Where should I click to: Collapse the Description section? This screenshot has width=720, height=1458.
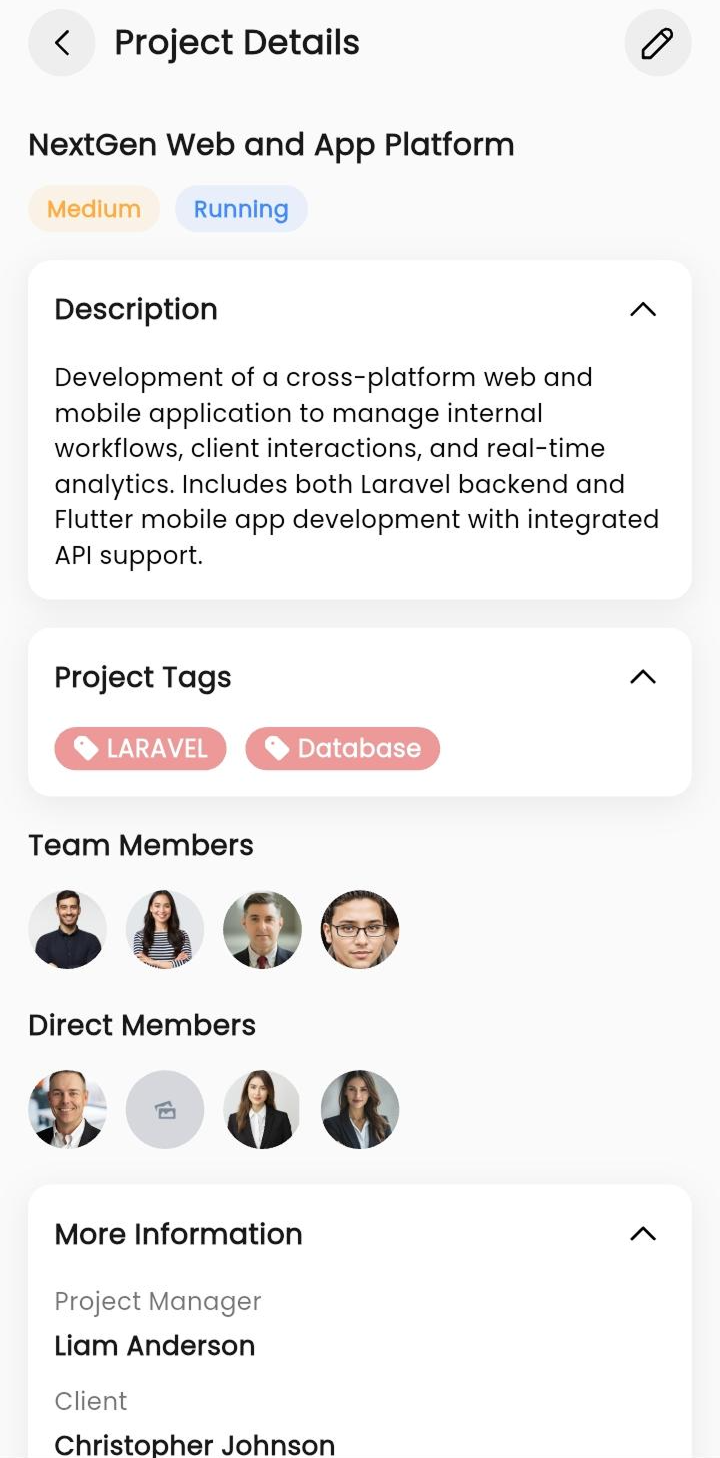click(643, 309)
